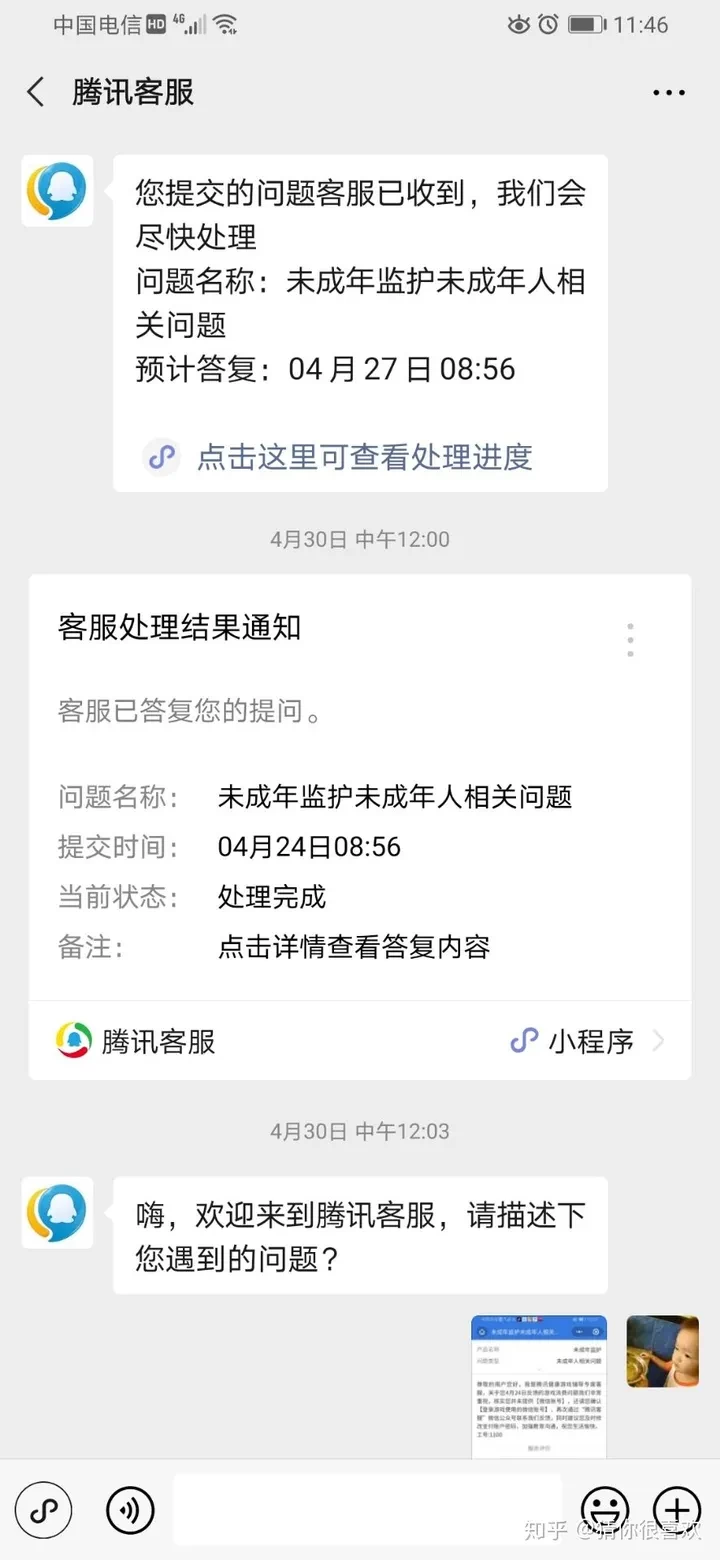Open the emoji picker
Screen dimensions: 720x1560
(x=605, y=1509)
